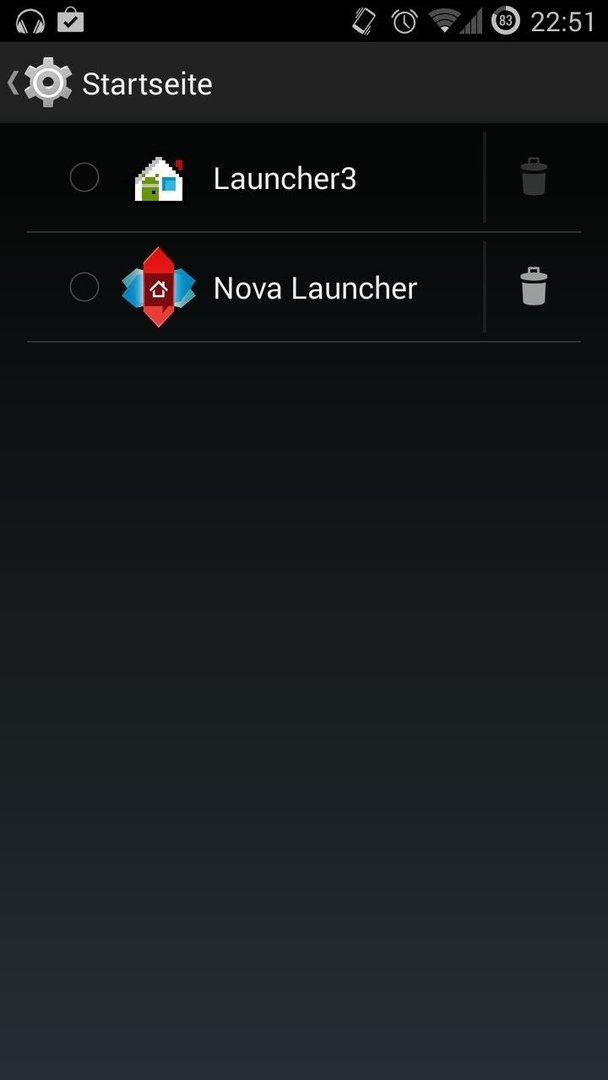Select the Launcher3 radio button
This screenshot has height=1080, width=608.
click(84, 178)
